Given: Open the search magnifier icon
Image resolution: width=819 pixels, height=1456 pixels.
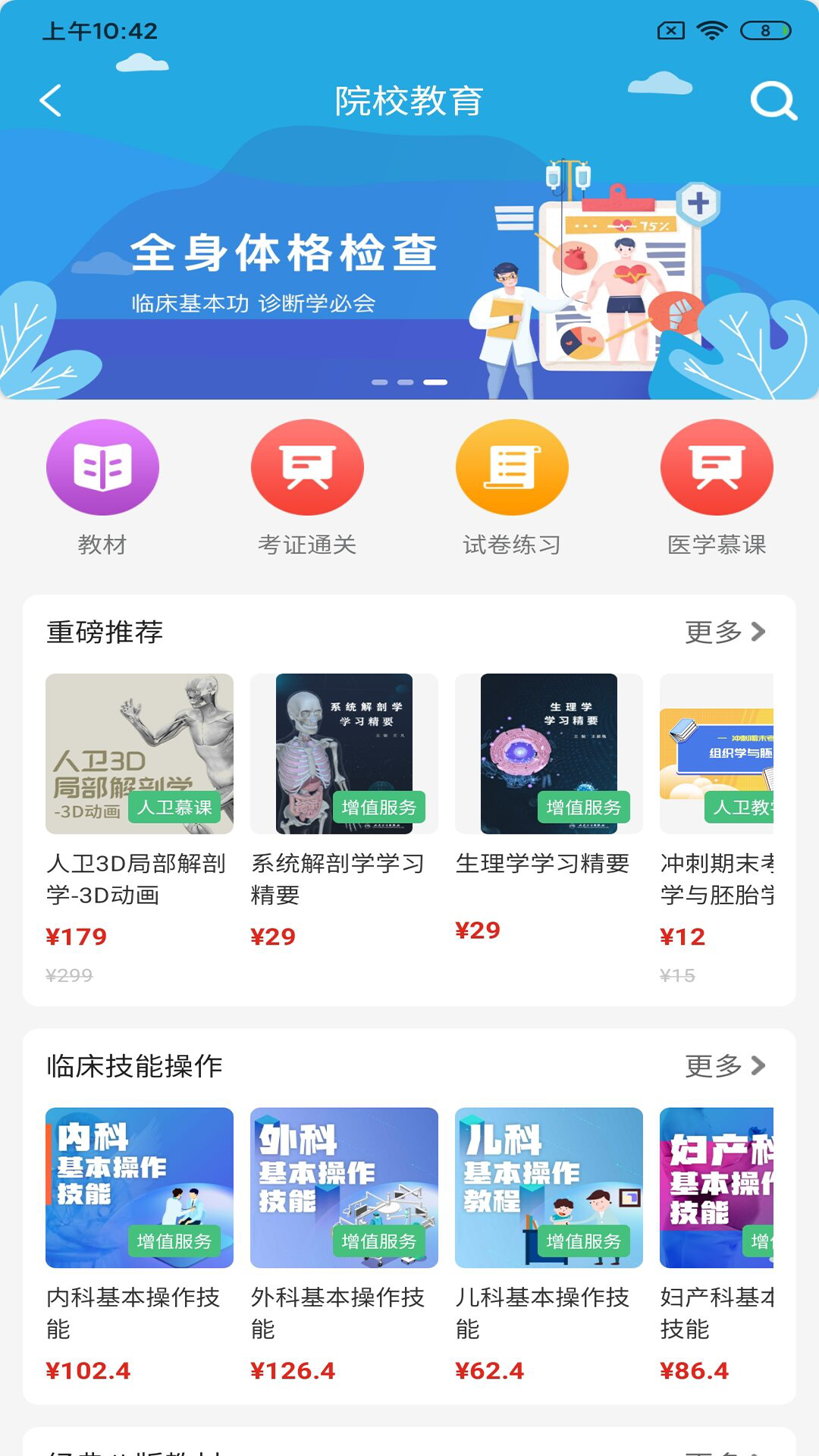Looking at the screenshot, I should click(x=771, y=100).
